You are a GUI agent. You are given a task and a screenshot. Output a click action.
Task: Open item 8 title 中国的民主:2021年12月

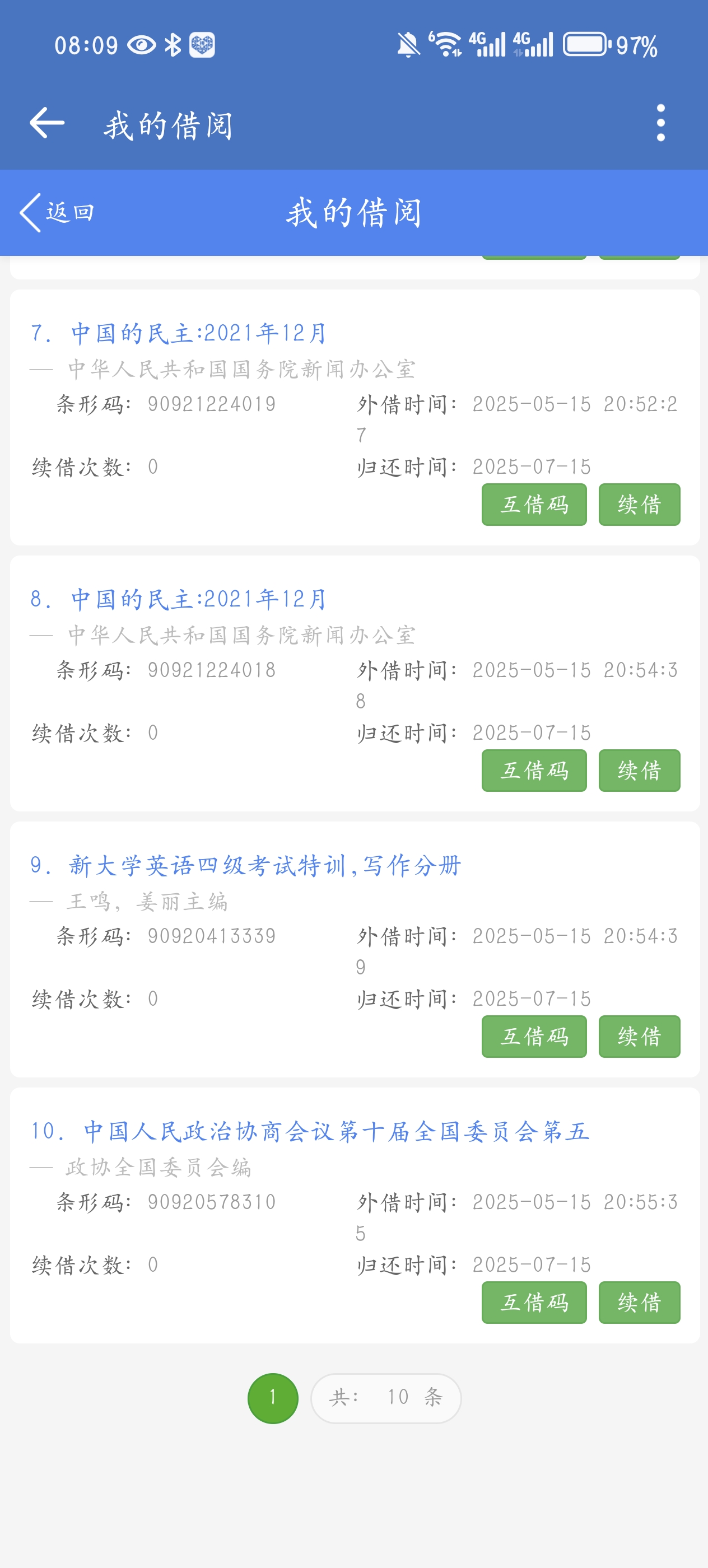click(198, 600)
